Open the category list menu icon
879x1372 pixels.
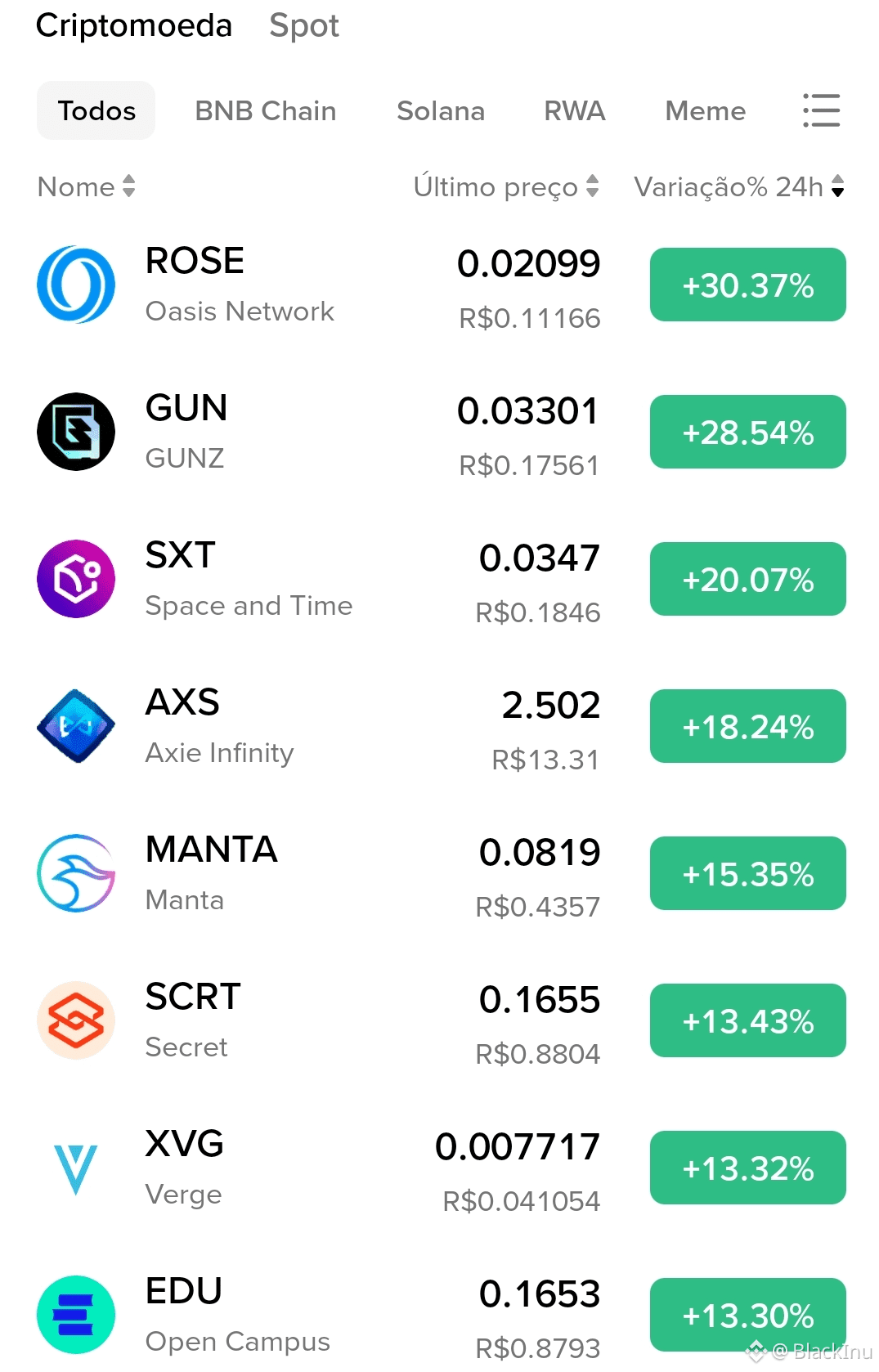821,110
